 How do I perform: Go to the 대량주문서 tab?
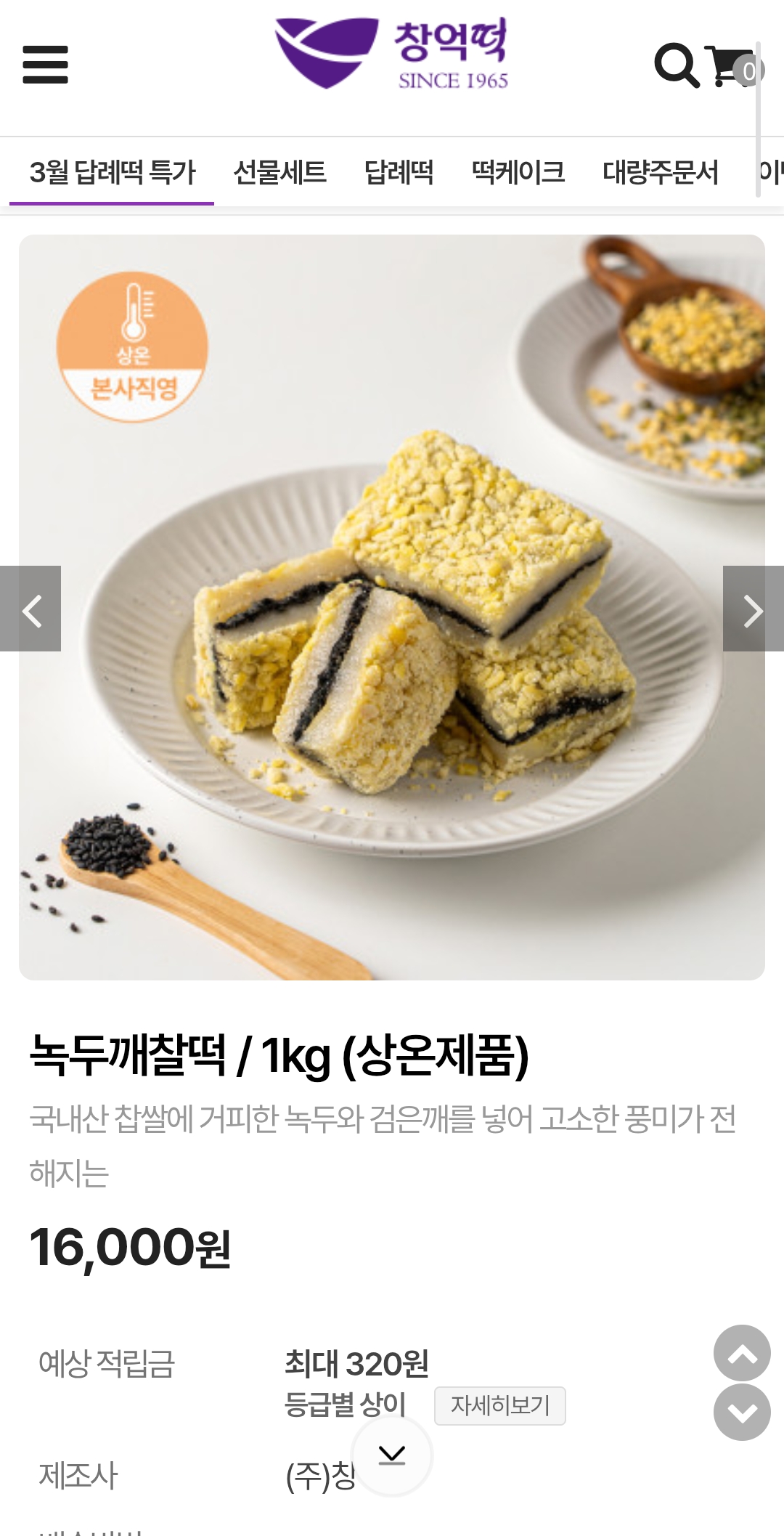[x=660, y=173]
